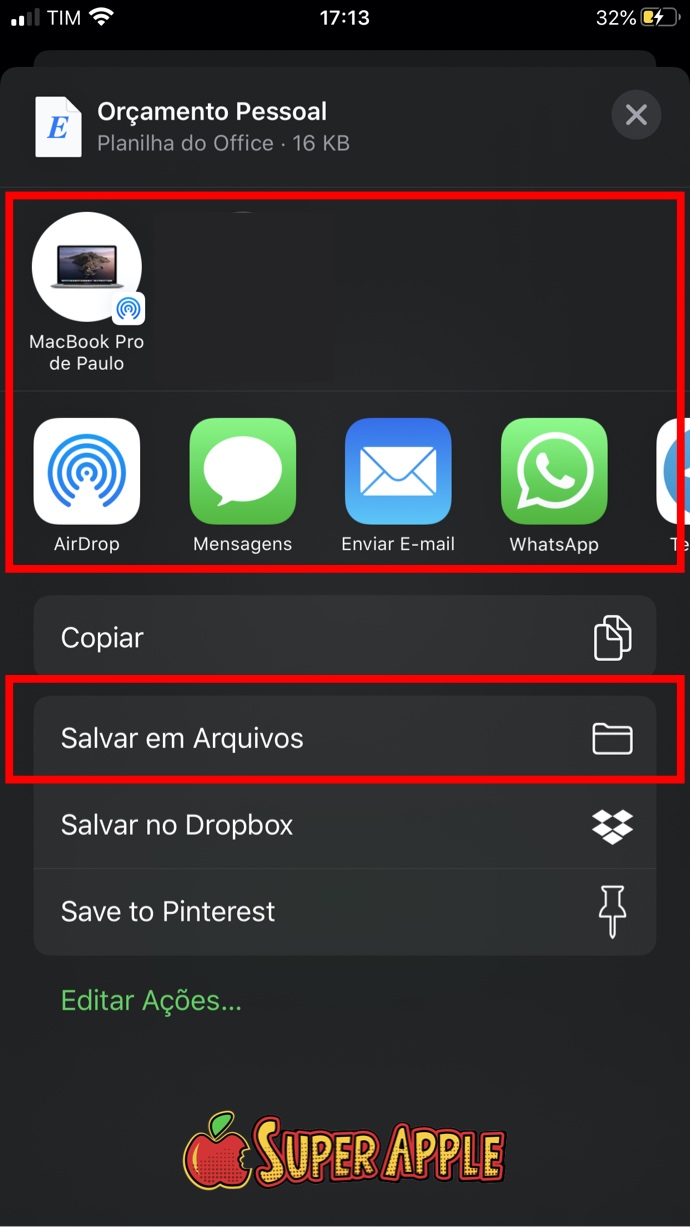Send to MacBook Pro de Paulo via AirDrop
690x1227 pixels.
[x=87, y=268]
